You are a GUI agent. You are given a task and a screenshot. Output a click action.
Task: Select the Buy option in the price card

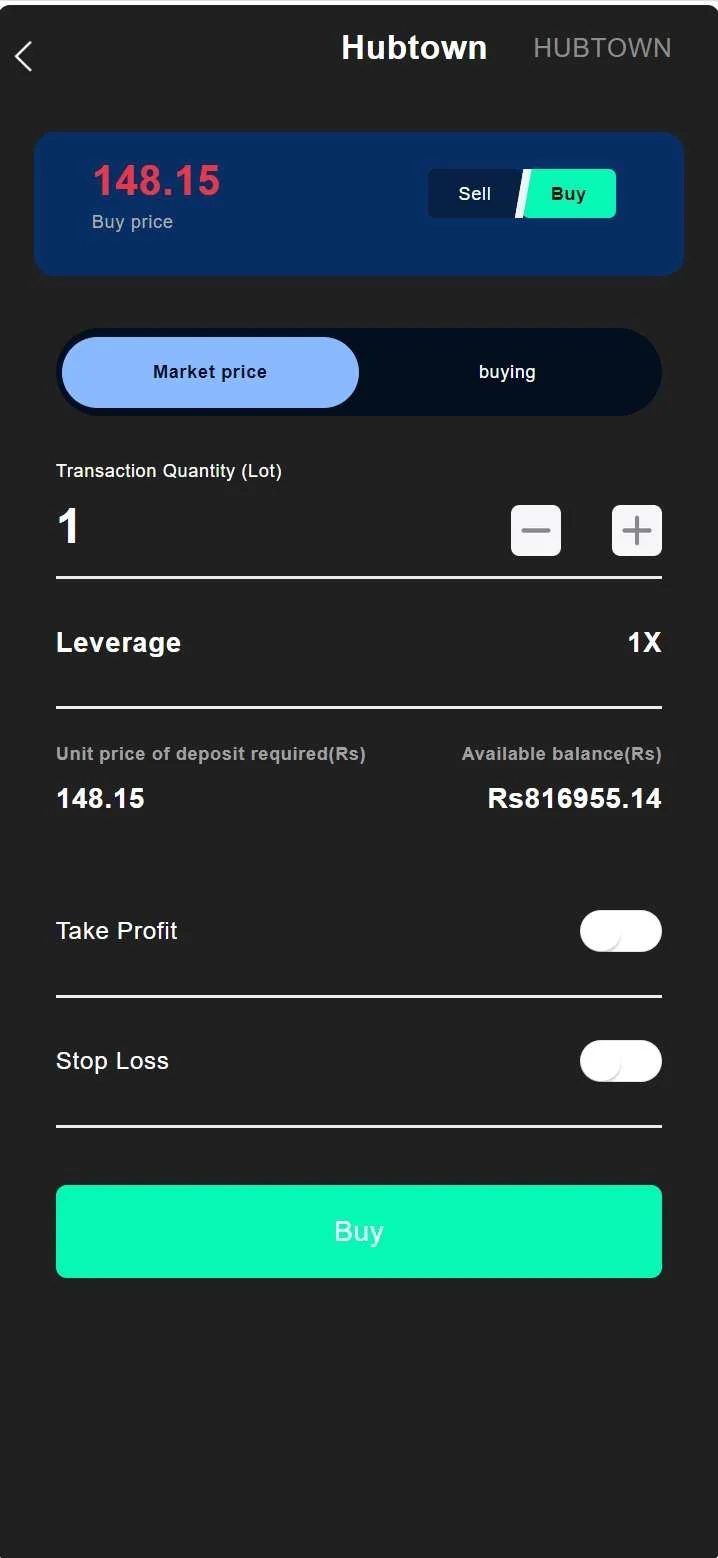568,194
